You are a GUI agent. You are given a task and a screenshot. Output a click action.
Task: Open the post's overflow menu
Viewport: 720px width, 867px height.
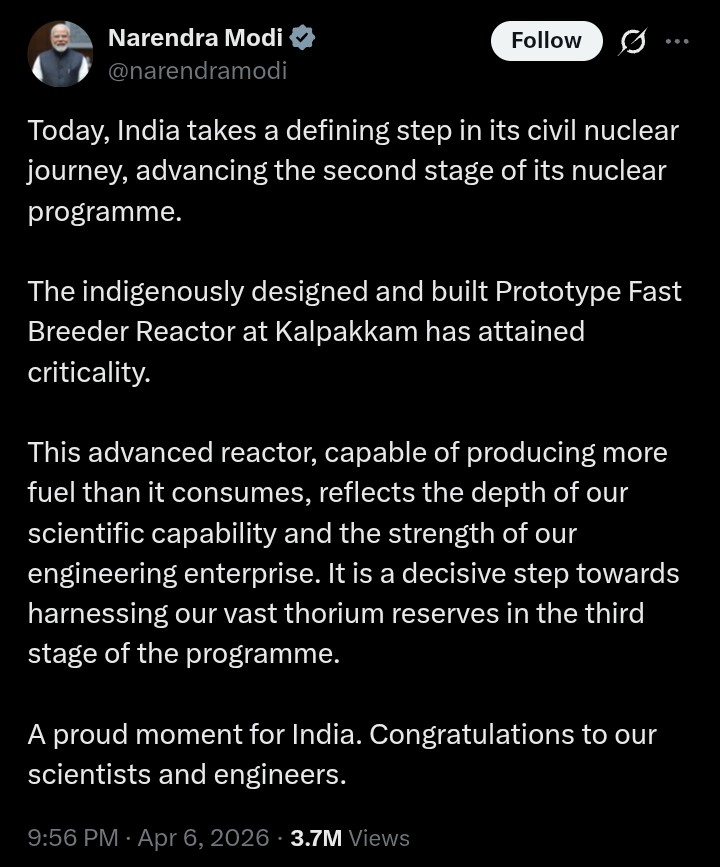point(677,42)
